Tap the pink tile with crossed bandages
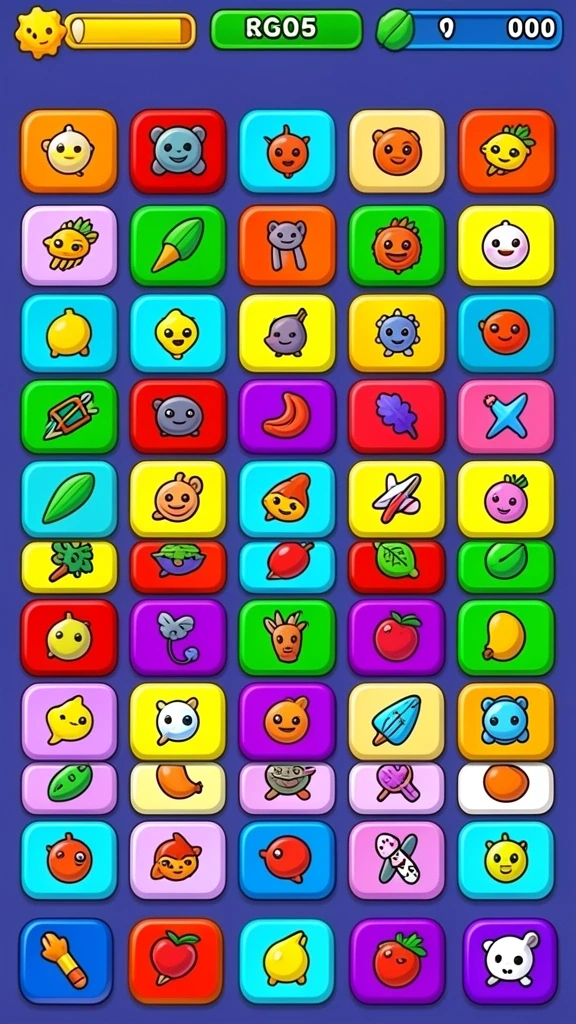This screenshot has height=1024, width=576. pos(396,860)
